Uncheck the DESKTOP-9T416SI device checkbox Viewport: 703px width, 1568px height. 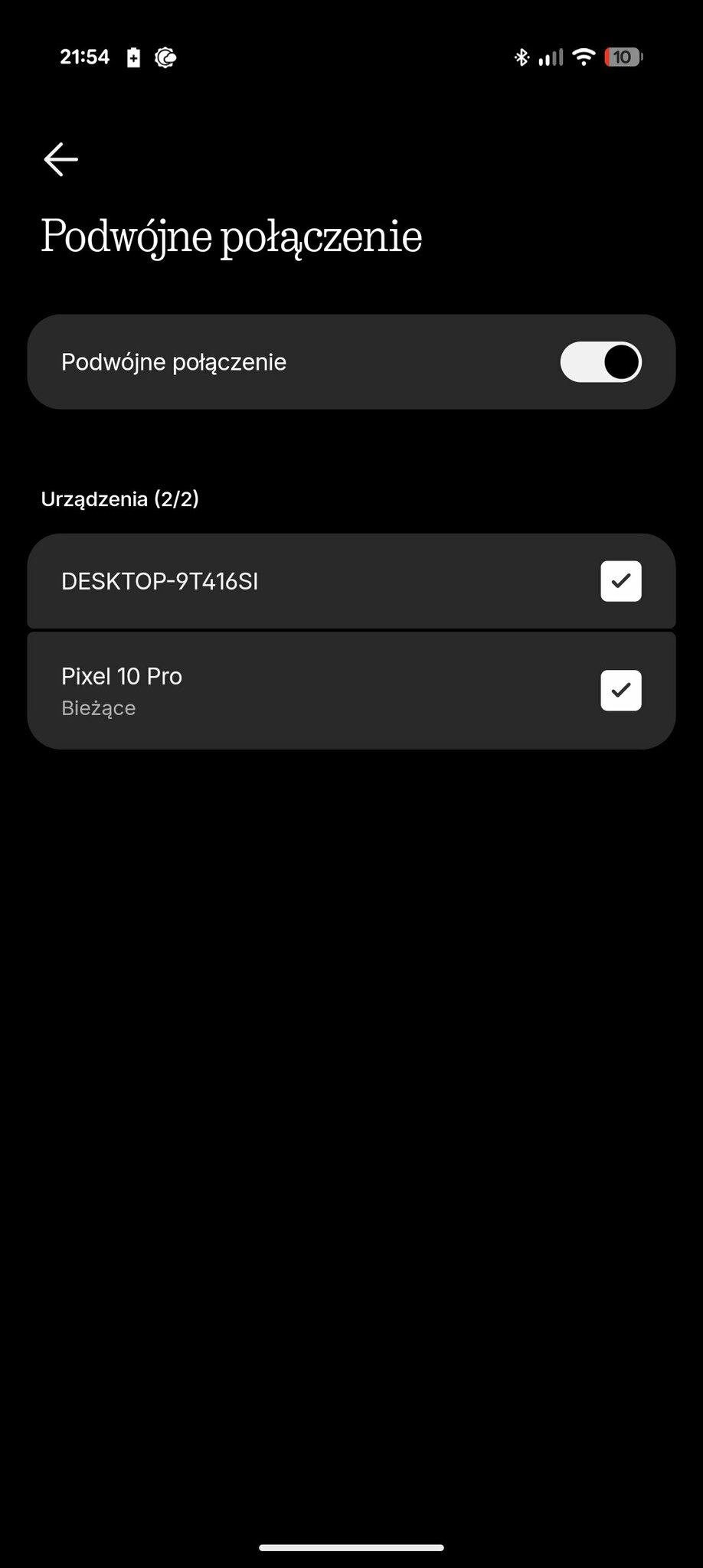tap(620, 581)
